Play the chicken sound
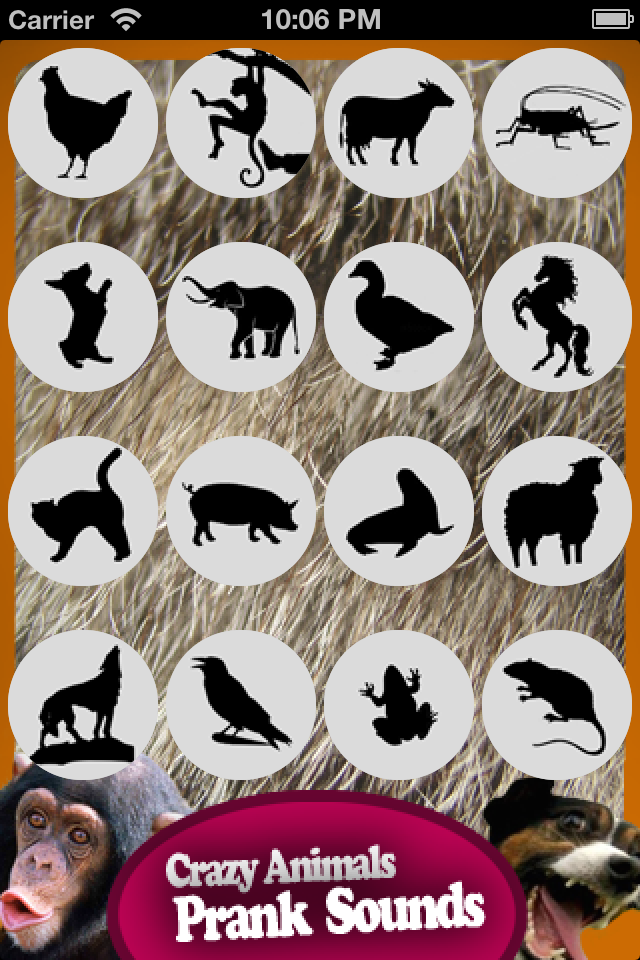Viewport: 640px width, 960px height. (x=82, y=122)
